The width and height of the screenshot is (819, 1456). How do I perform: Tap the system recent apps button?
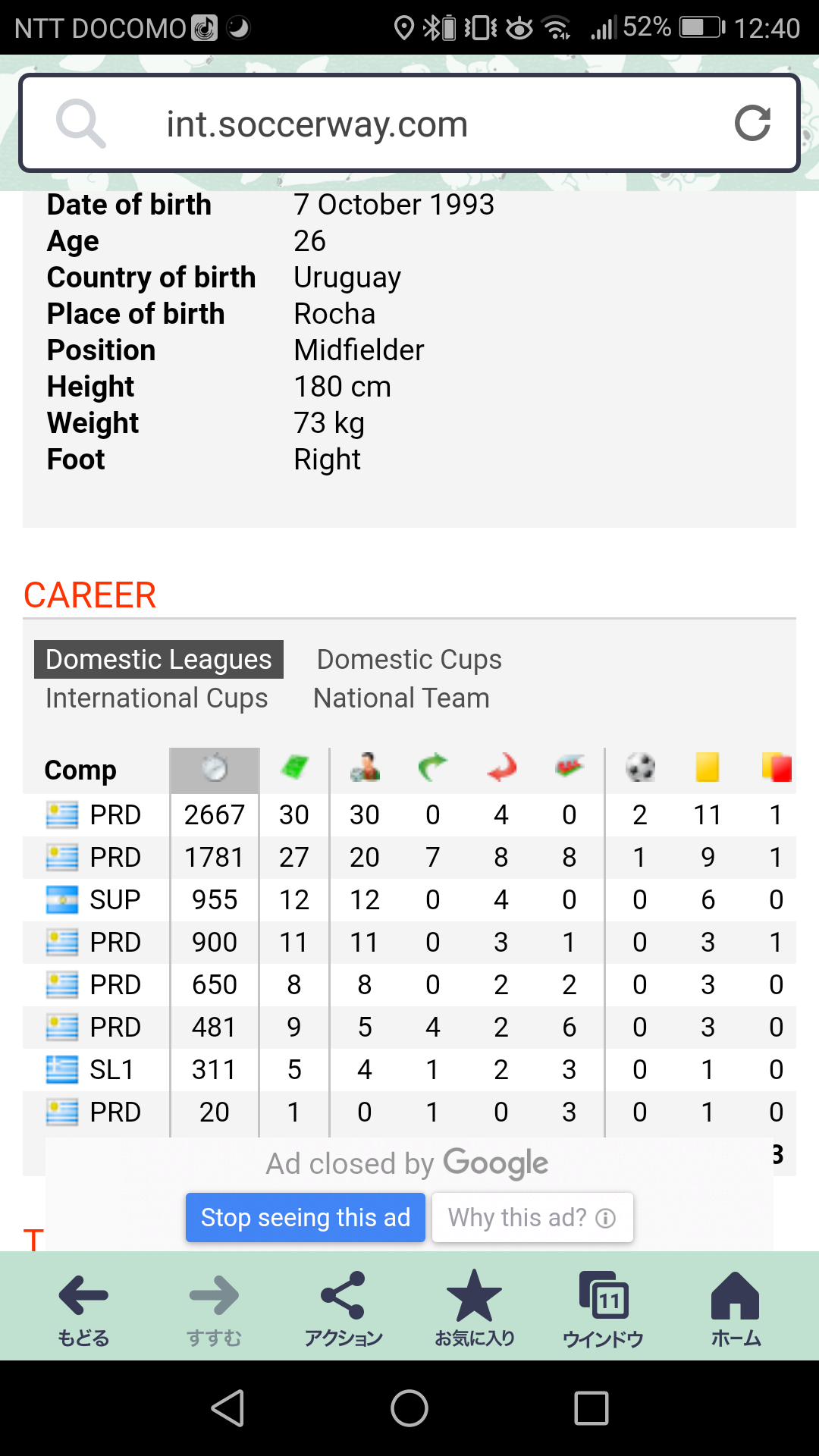[591, 1409]
